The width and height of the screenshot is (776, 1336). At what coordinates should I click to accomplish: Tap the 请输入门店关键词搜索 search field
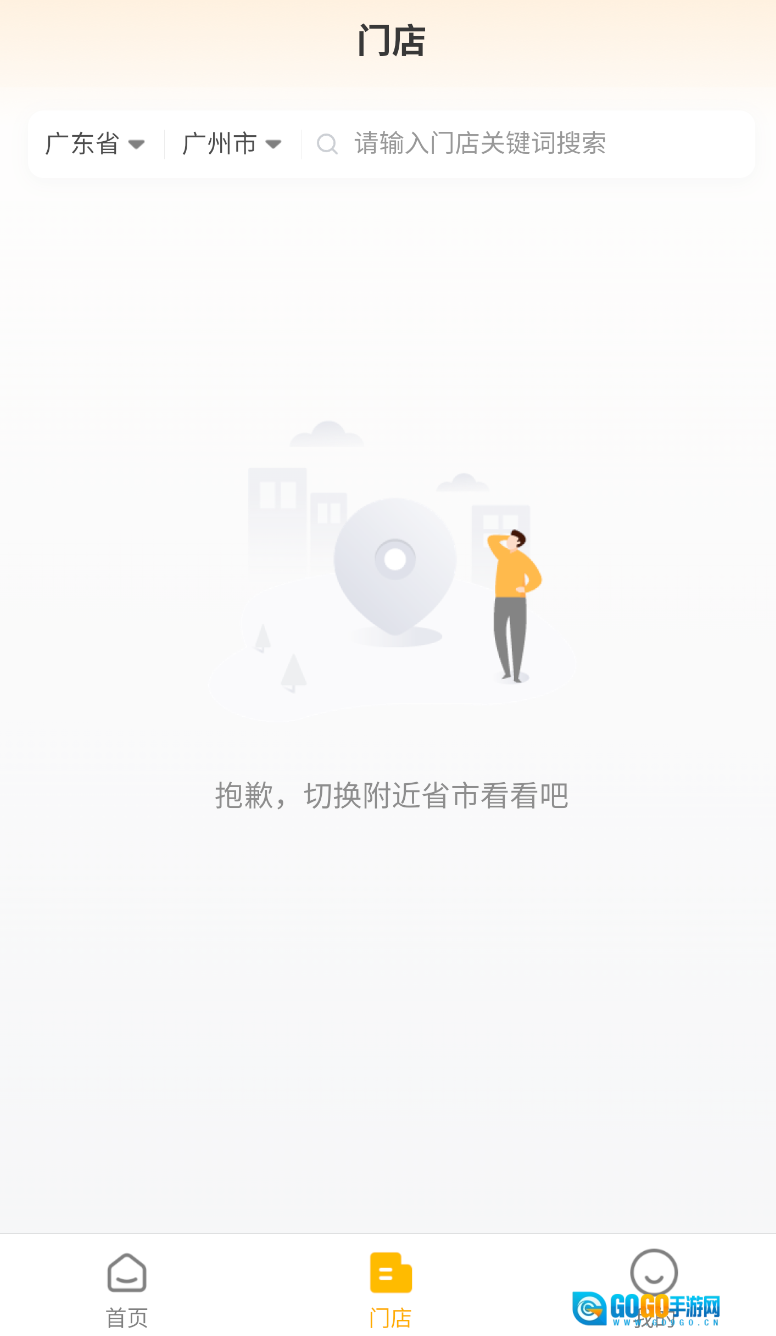point(480,144)
